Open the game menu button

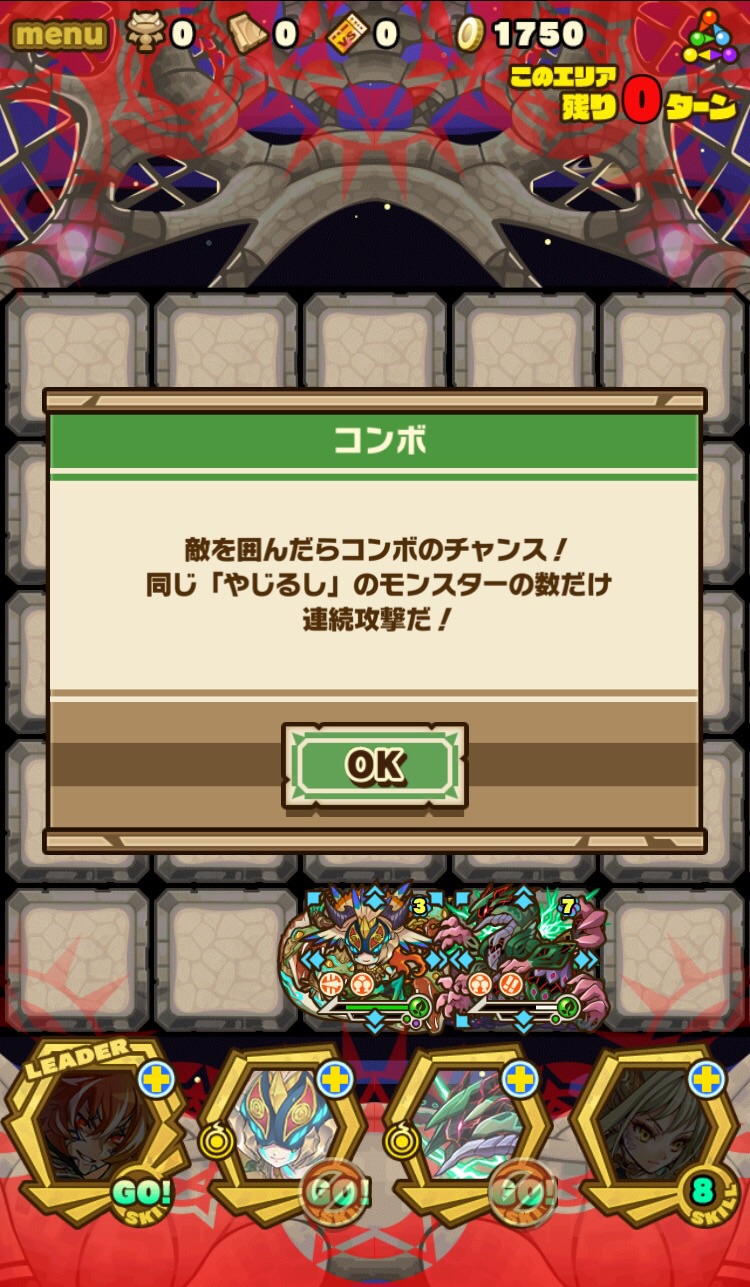pyautogui.click(x=59, y=35)
